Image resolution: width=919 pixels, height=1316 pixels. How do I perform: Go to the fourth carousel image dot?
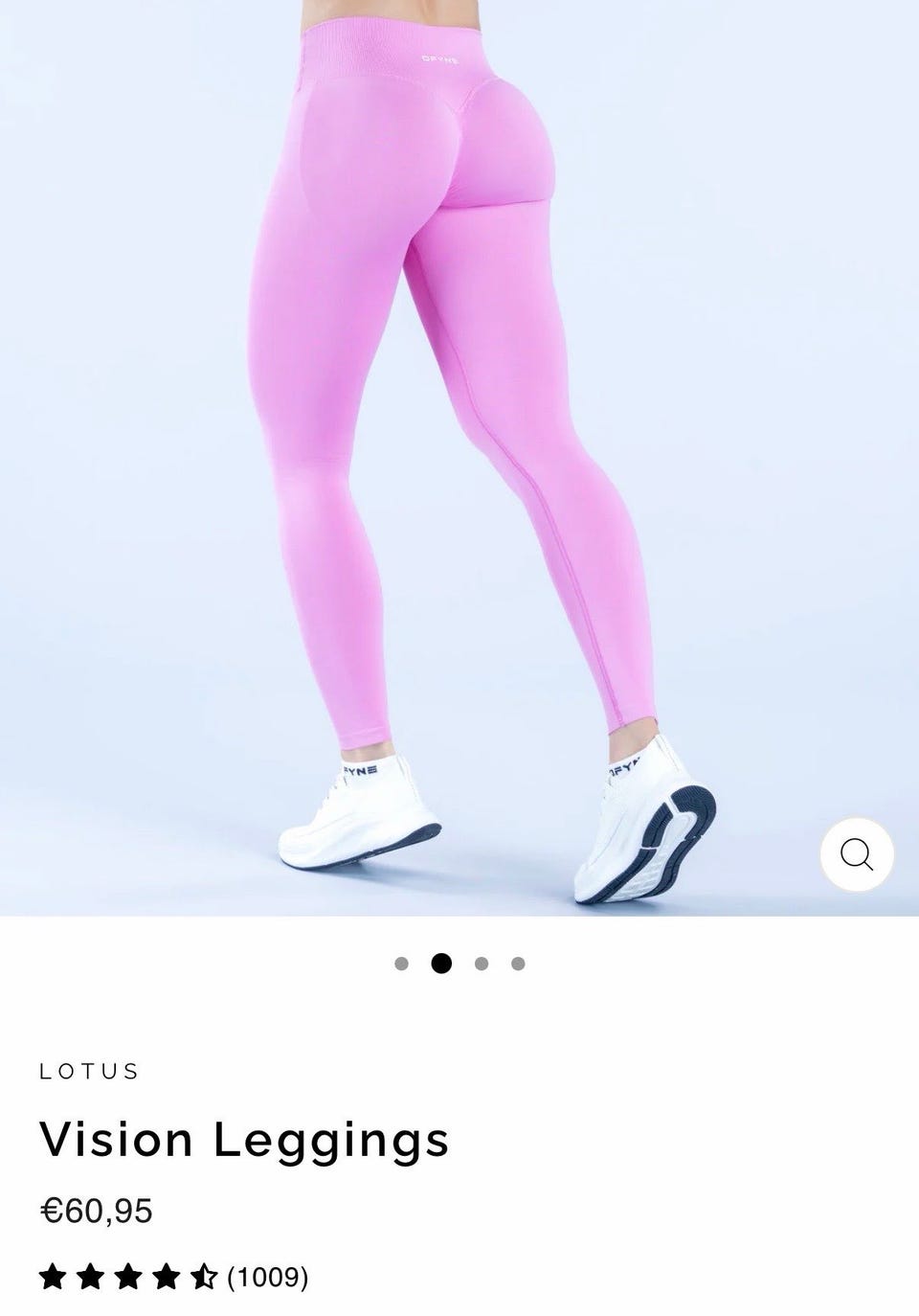click(518, 964)
